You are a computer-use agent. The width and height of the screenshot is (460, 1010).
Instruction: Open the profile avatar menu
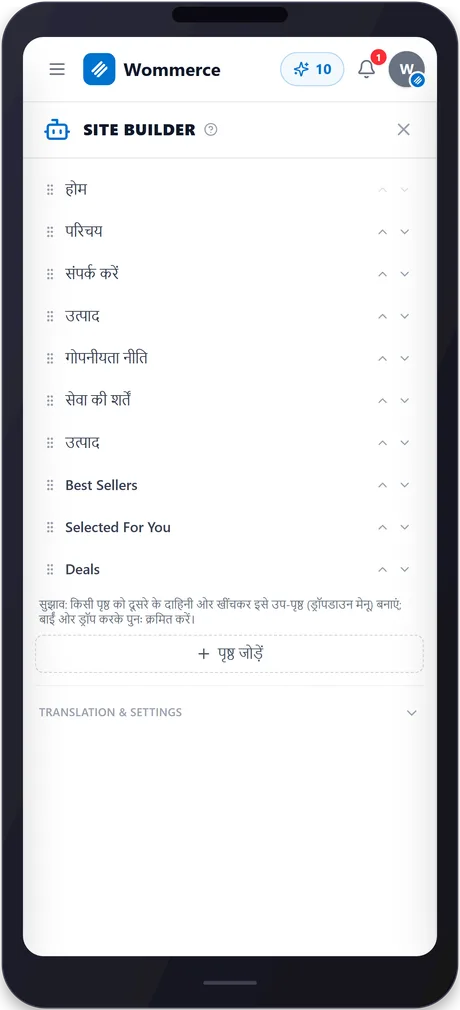407,70
